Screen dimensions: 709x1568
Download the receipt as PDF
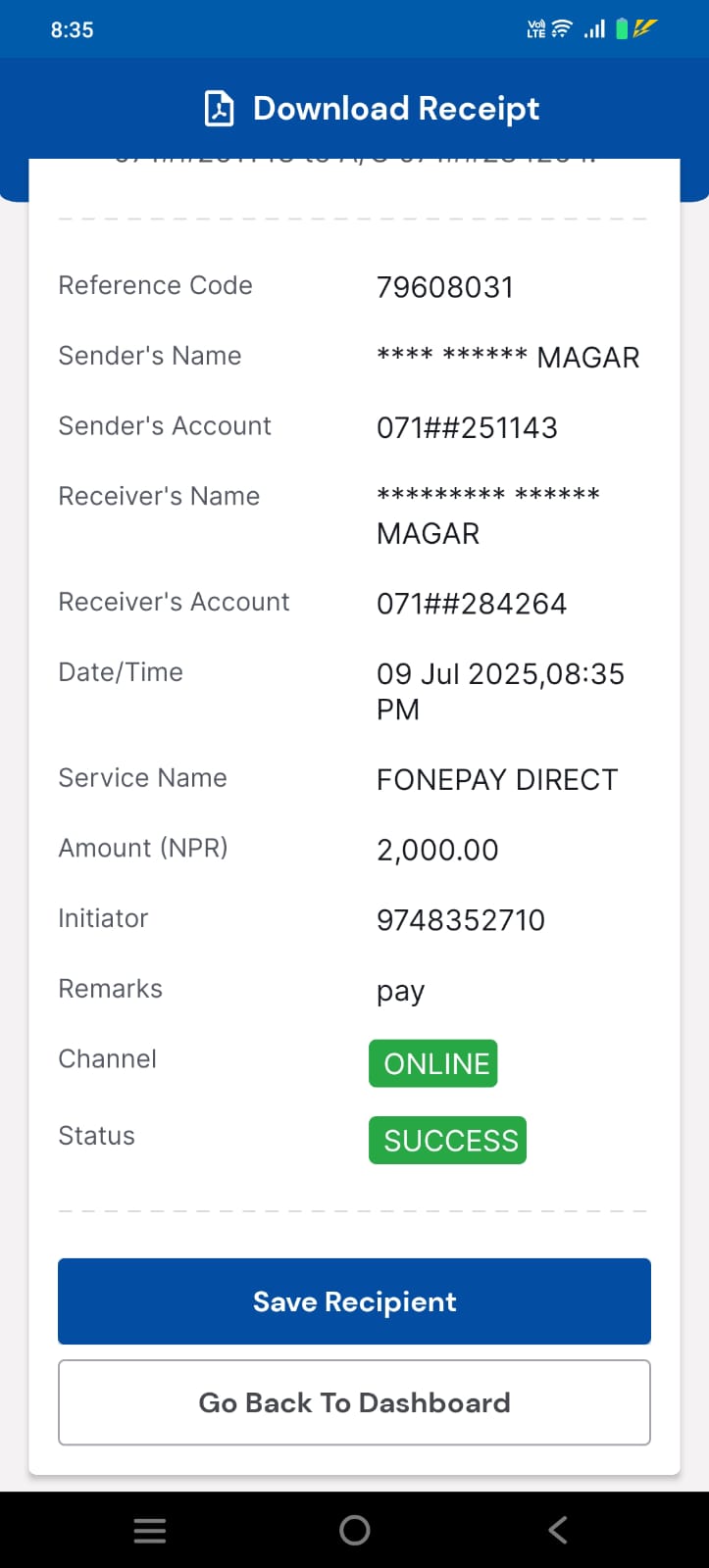pyautogui.click(x=372, y=108)
